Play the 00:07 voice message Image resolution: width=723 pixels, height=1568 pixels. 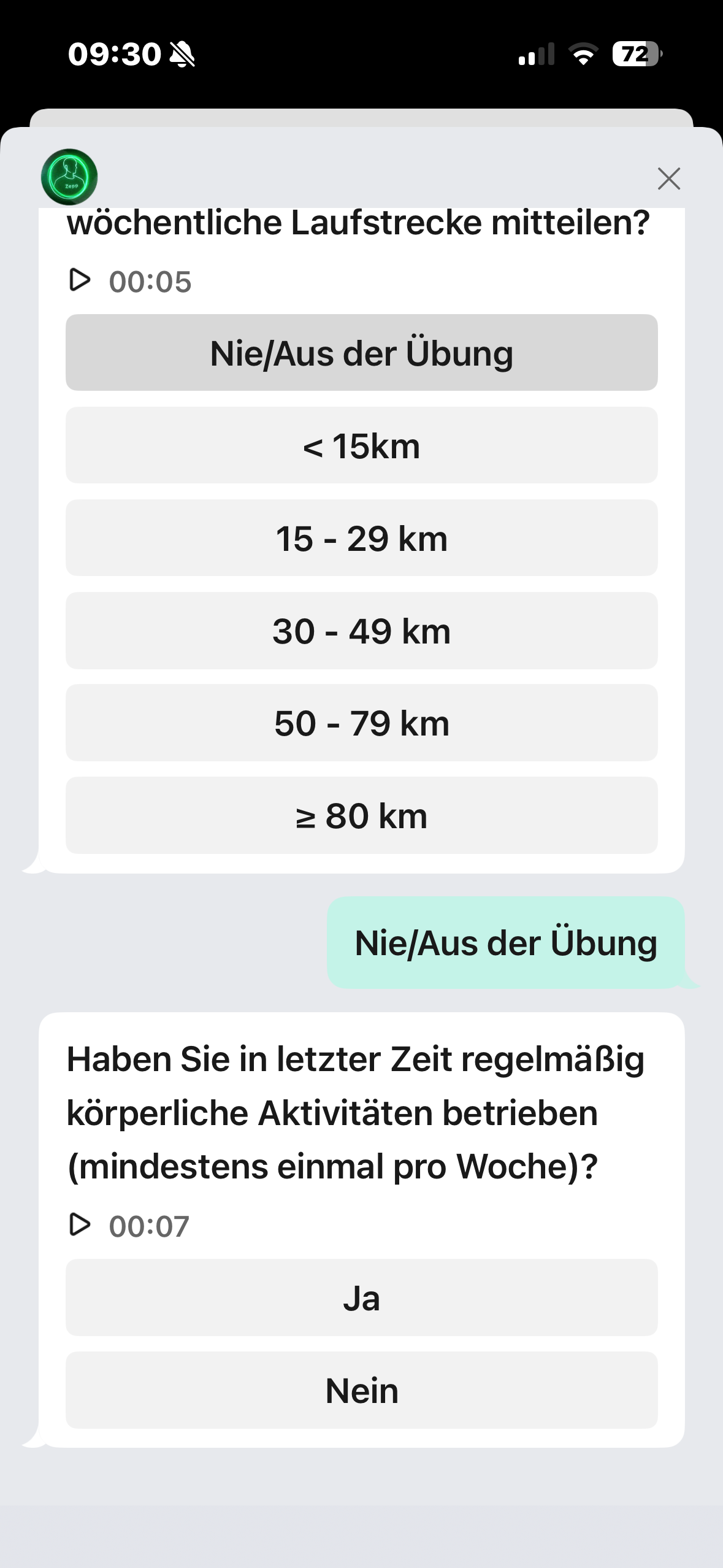pyautogui.click(x=80, y=1224)
